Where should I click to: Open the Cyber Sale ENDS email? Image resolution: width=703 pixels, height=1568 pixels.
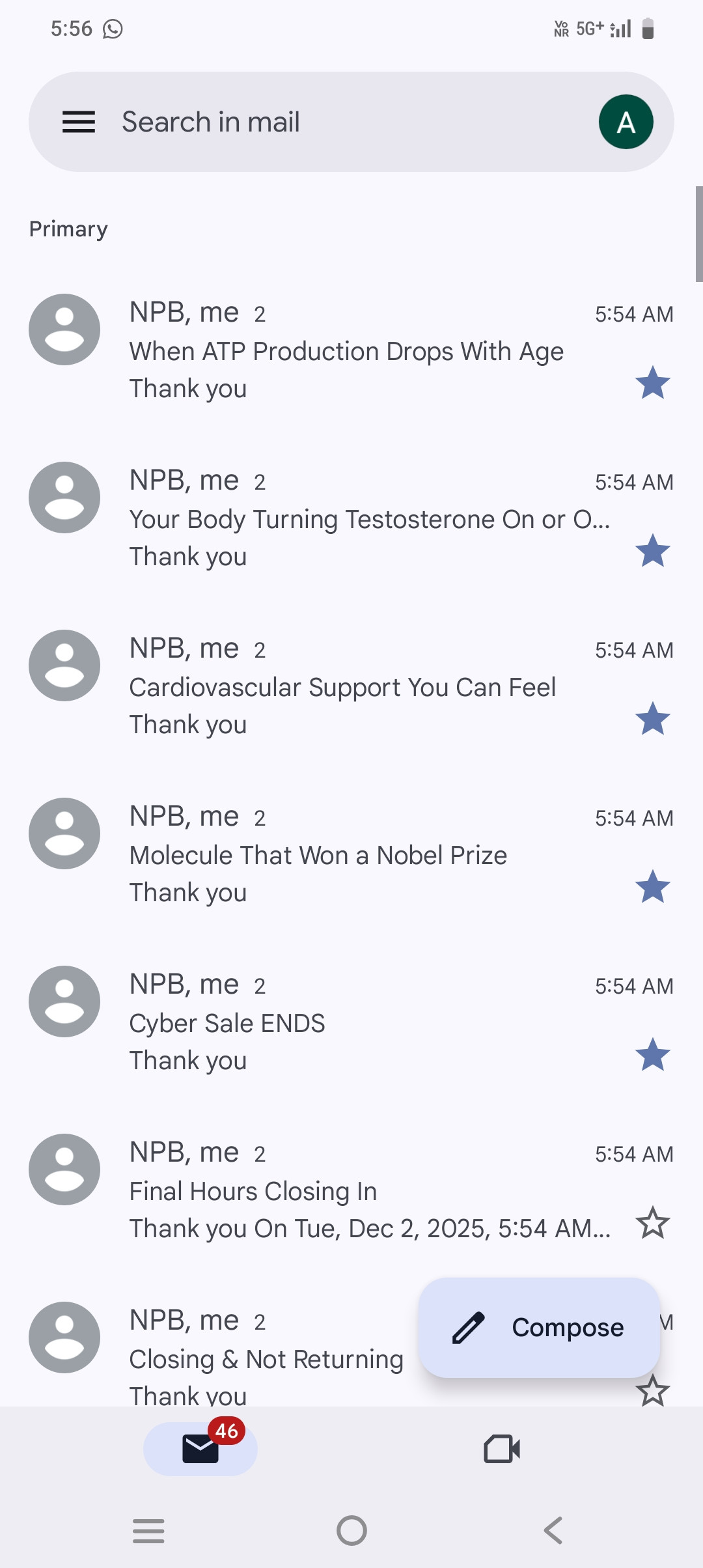227,1024
